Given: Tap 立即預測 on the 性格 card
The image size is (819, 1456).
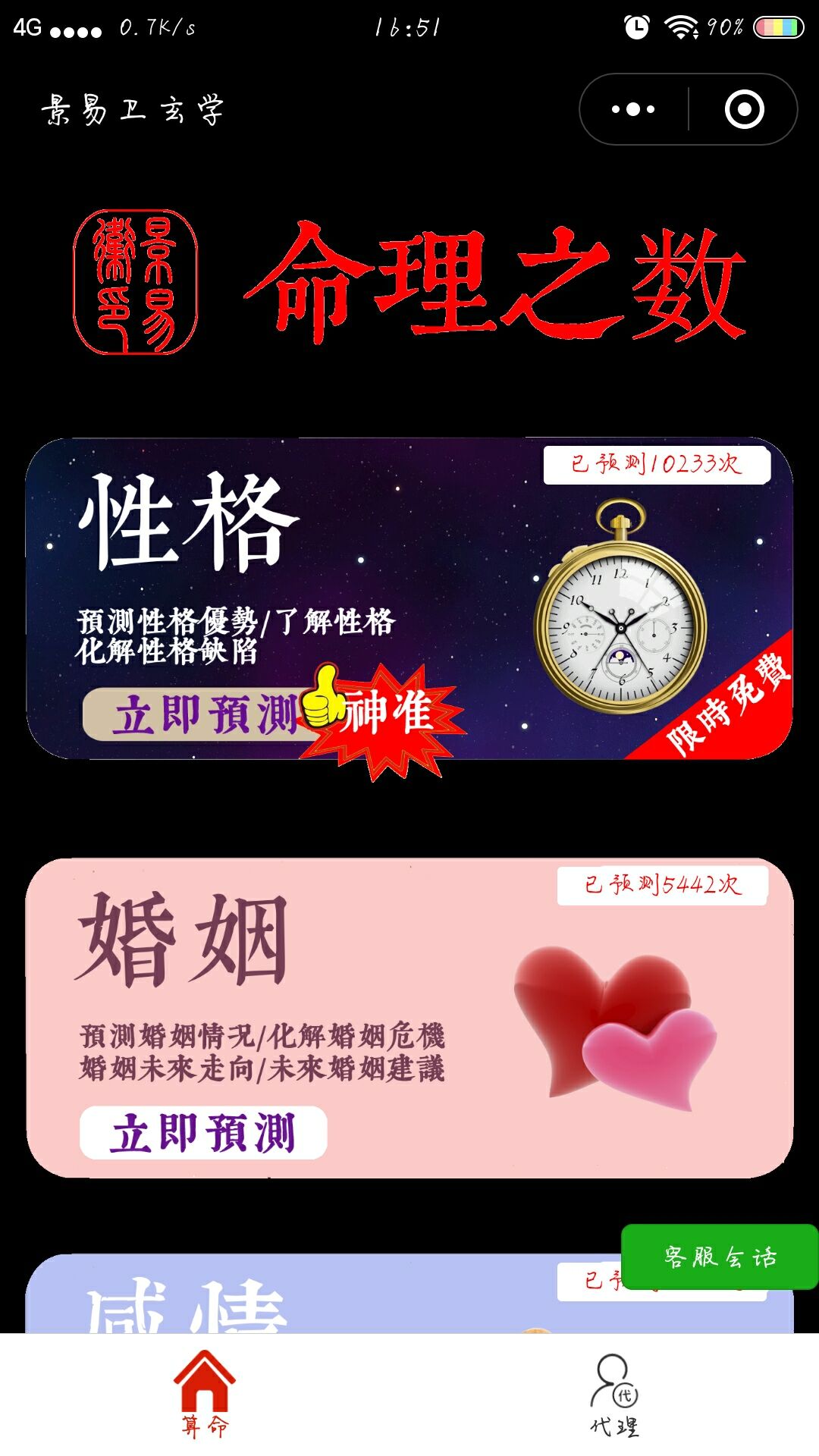Looking at the screenshot, I should coord(202,714).
